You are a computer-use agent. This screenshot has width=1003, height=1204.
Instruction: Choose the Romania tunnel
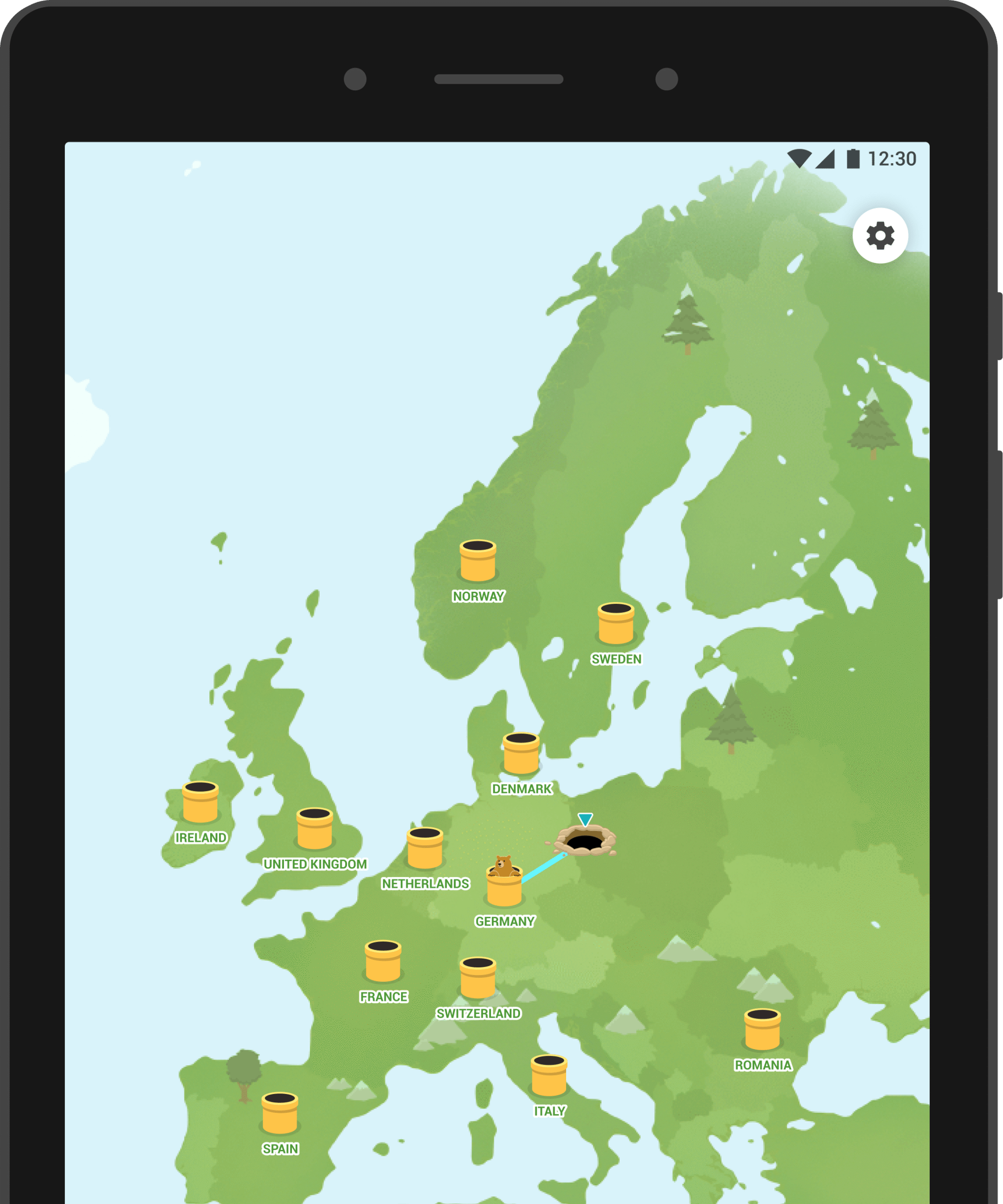click(x=762, y=1030)
